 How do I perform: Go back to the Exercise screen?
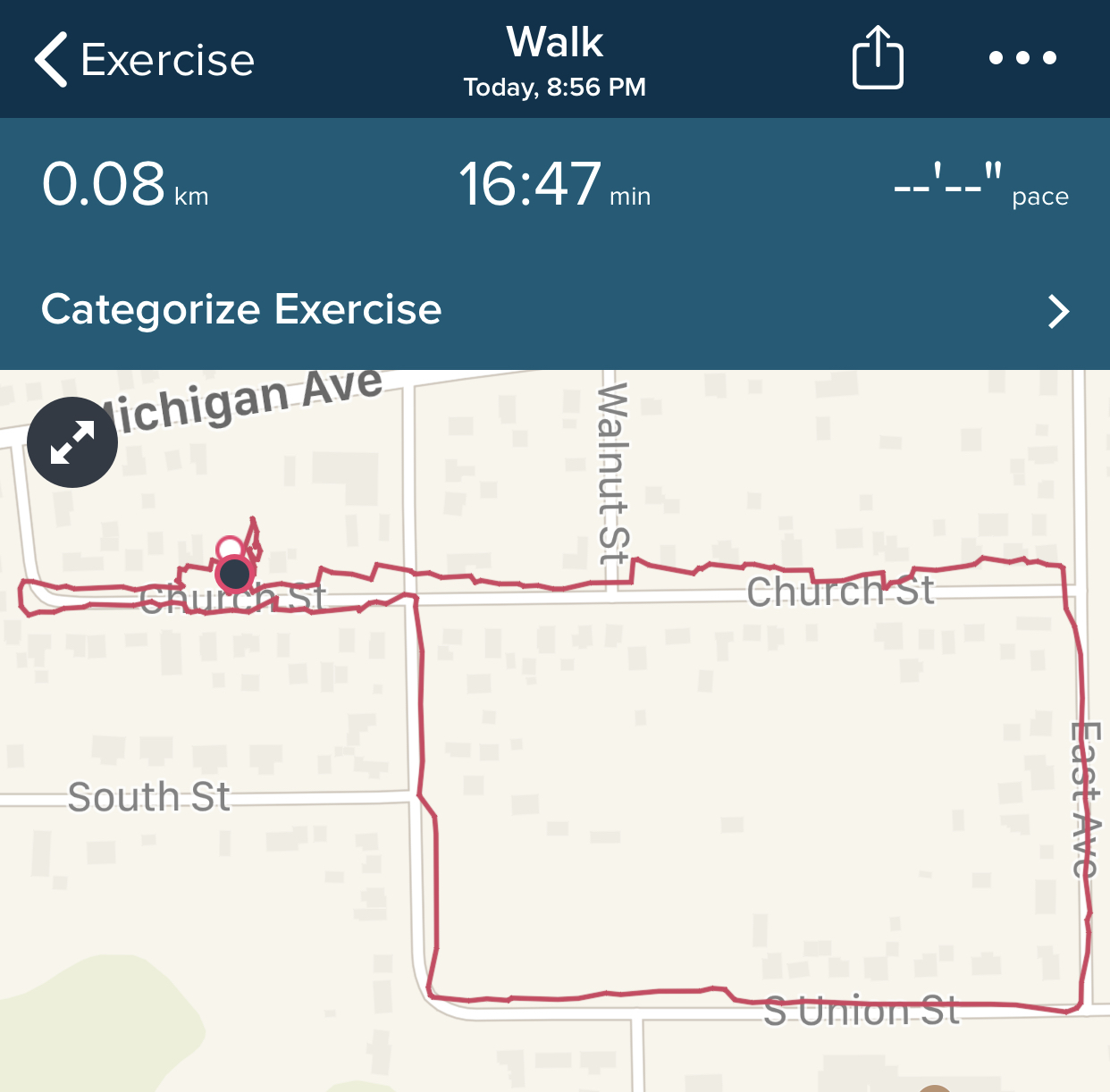tap(143, 60)
